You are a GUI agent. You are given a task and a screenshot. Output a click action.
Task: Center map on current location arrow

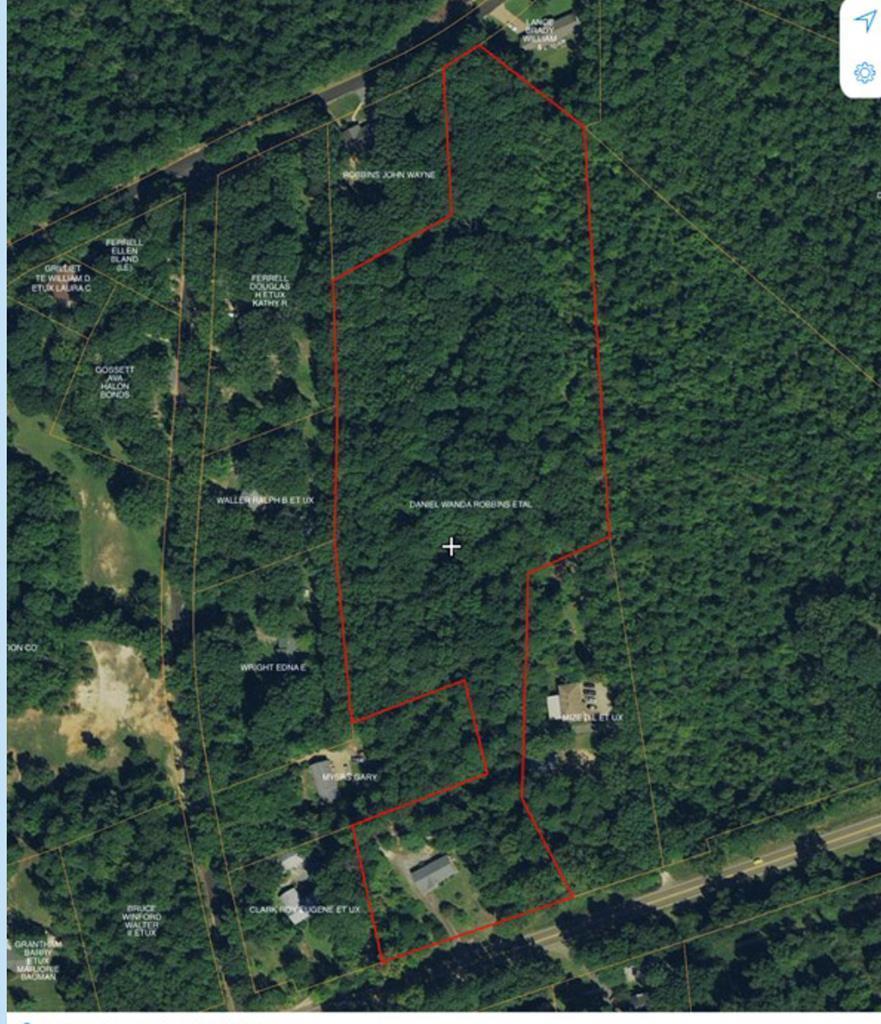click(864, 22)
